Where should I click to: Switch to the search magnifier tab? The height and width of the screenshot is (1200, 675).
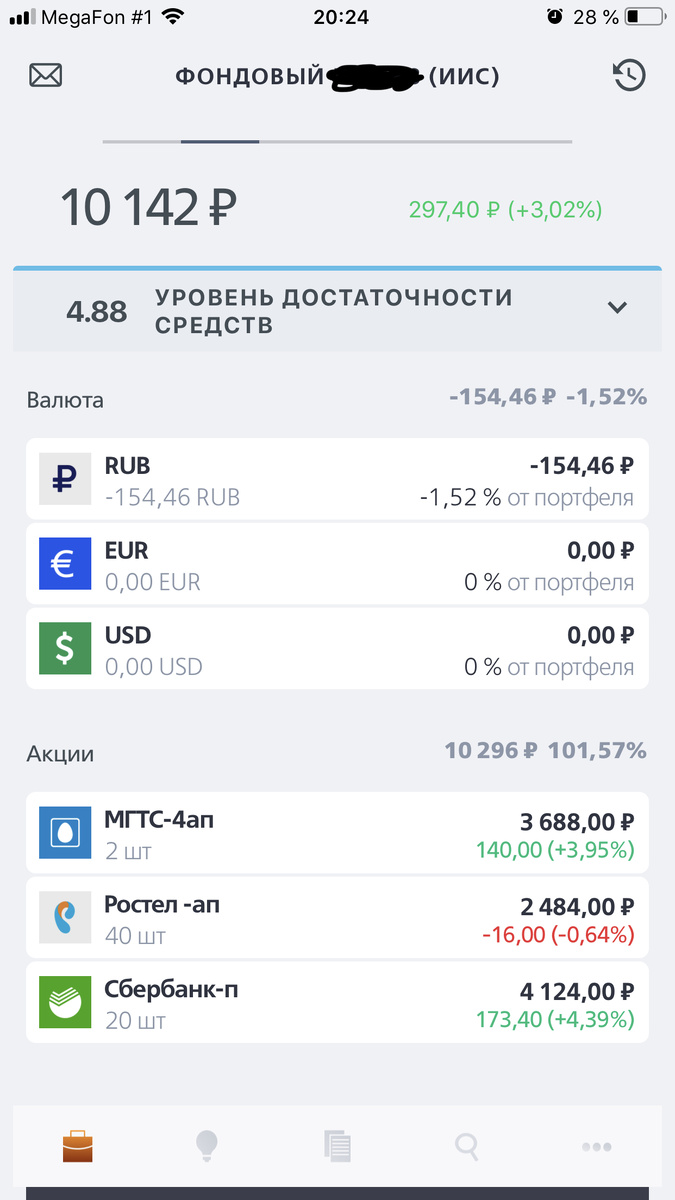point(467,1145)
